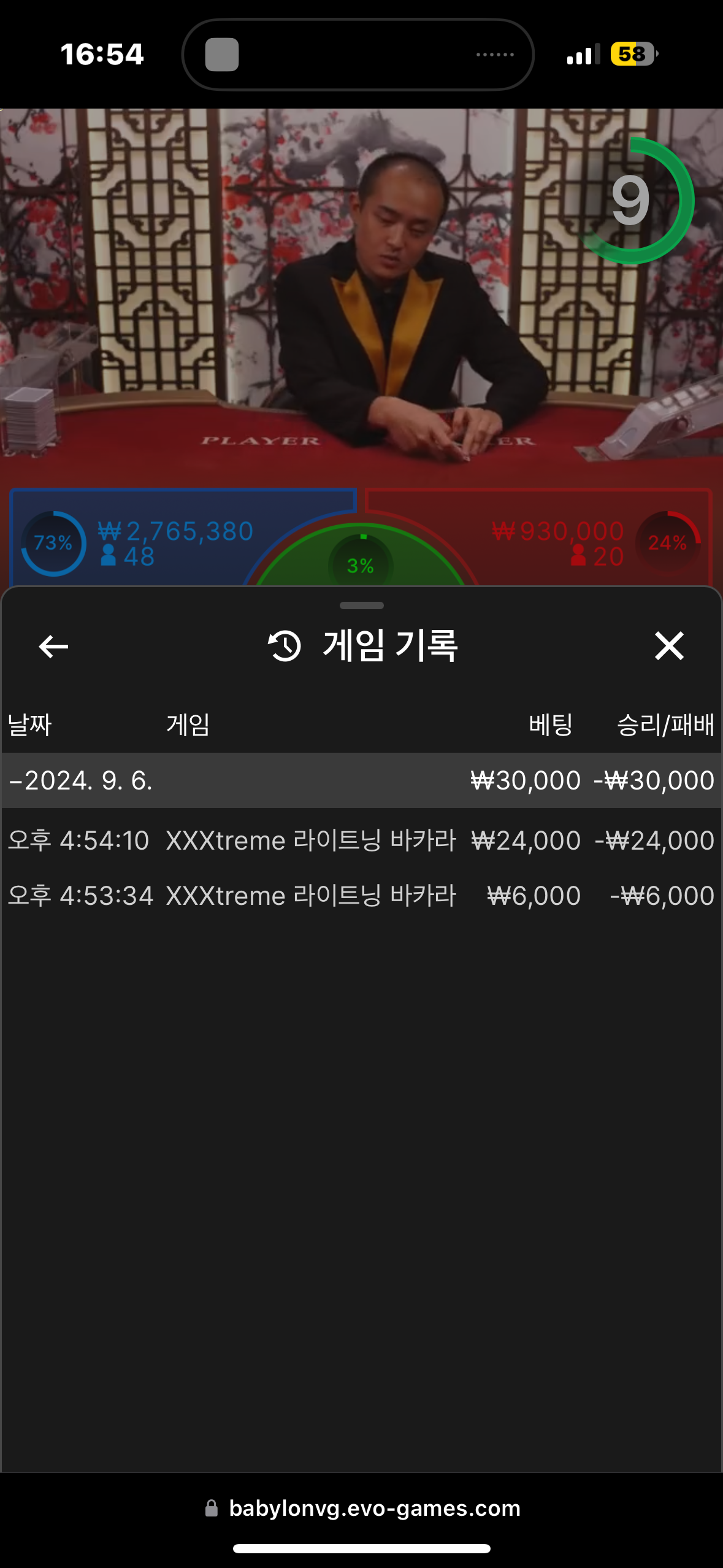Collapse the 2024. 9. 6. date group
The width and height of the screenshot is (723, 1568).
(x=80, y=780)
